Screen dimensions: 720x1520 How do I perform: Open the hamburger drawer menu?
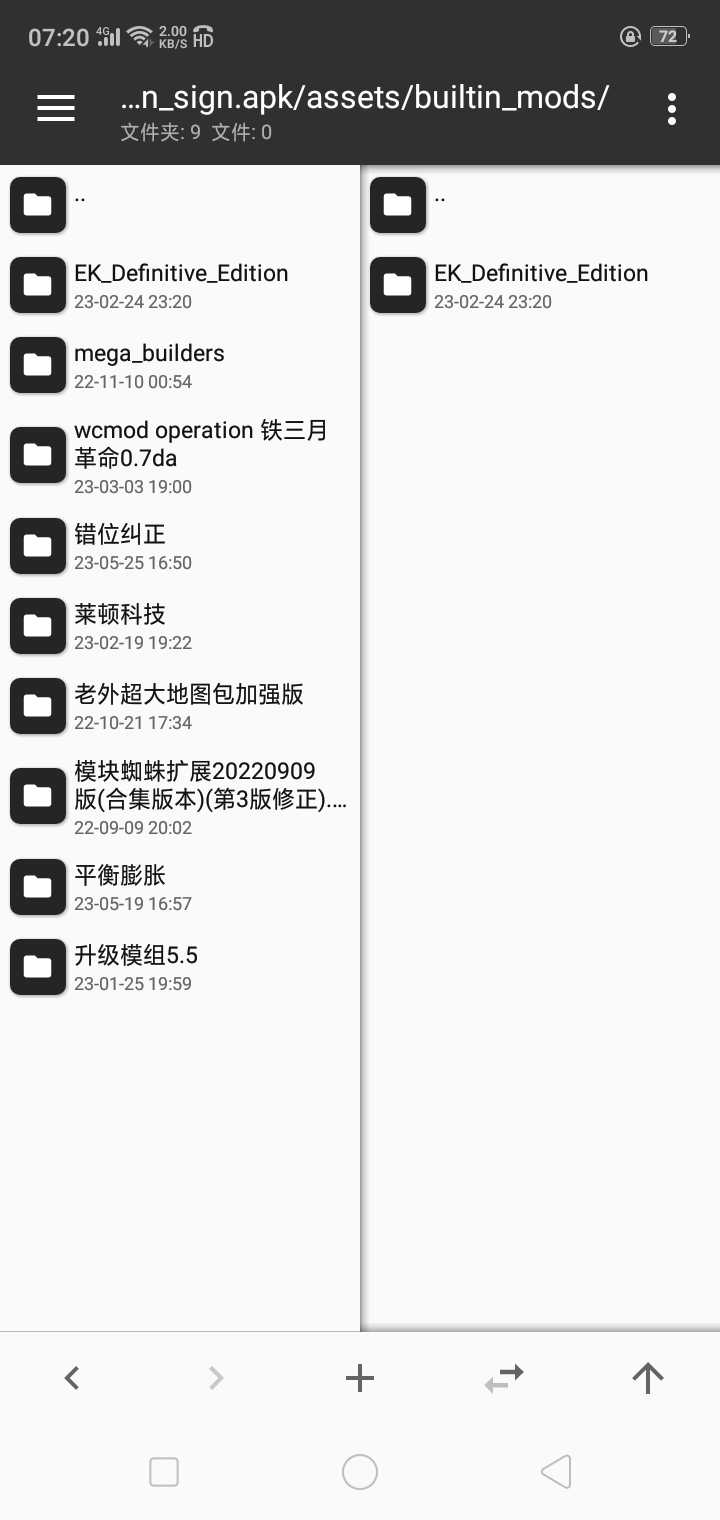(x=56, y=108)
